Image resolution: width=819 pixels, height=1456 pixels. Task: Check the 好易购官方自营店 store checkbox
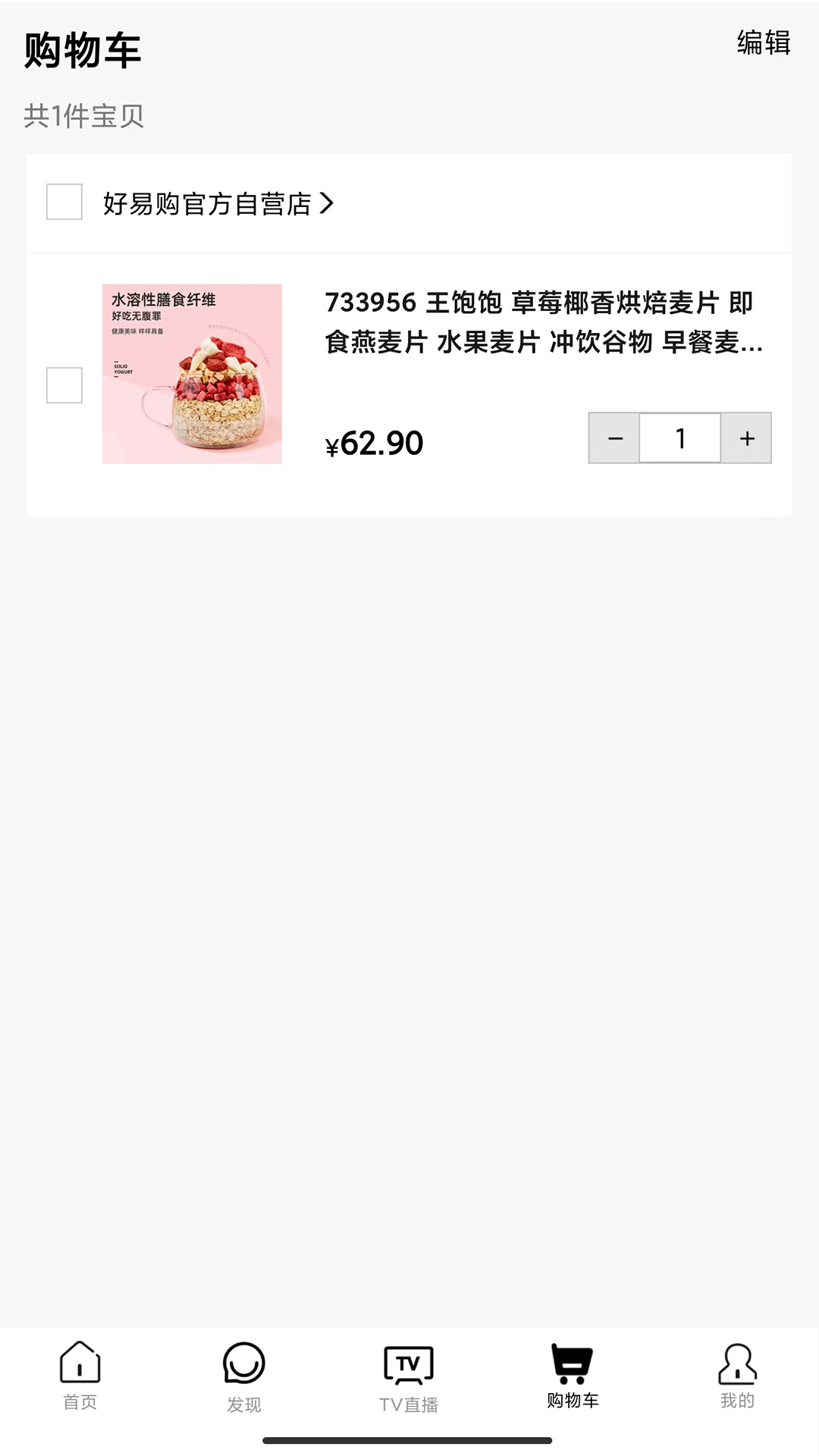[64, 203]
